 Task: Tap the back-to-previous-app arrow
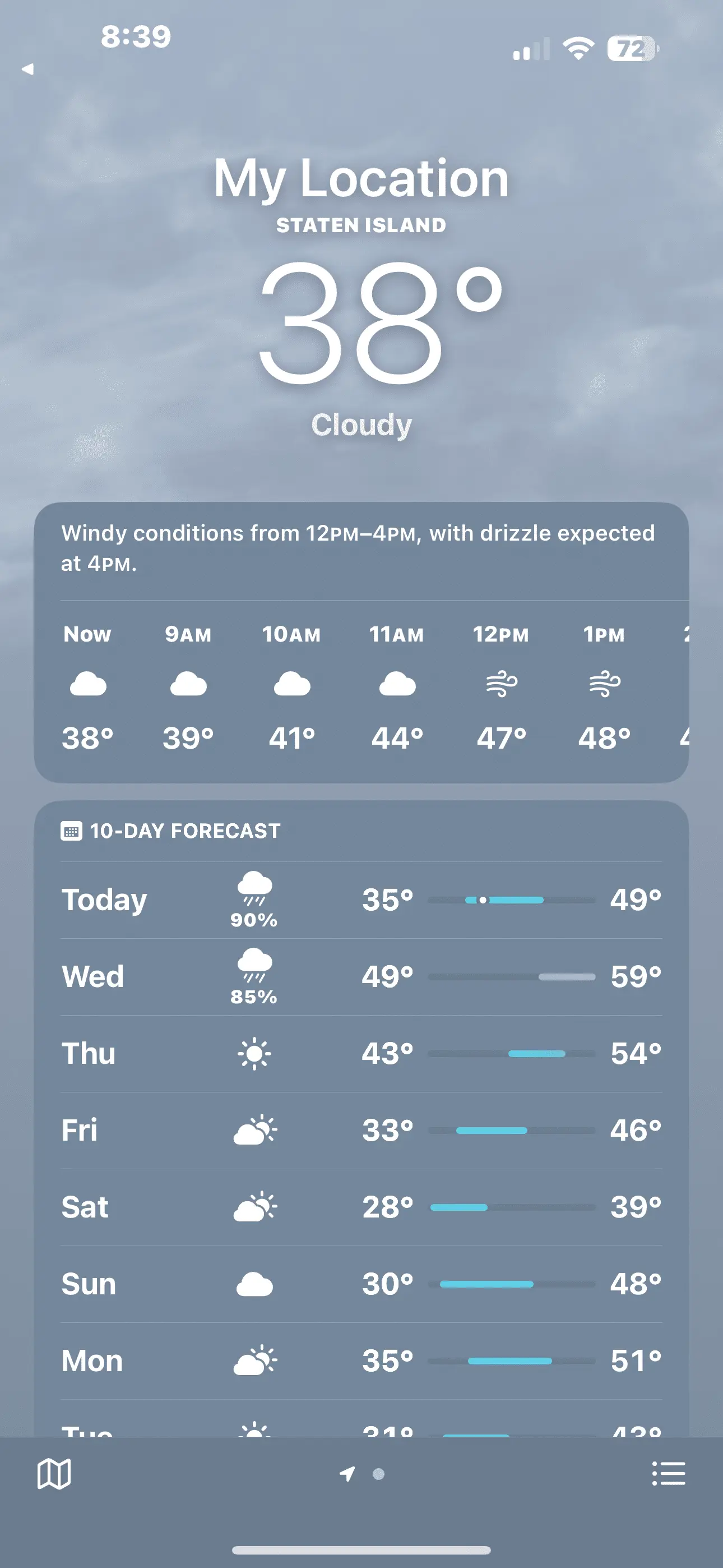click(x=28, y=69)
